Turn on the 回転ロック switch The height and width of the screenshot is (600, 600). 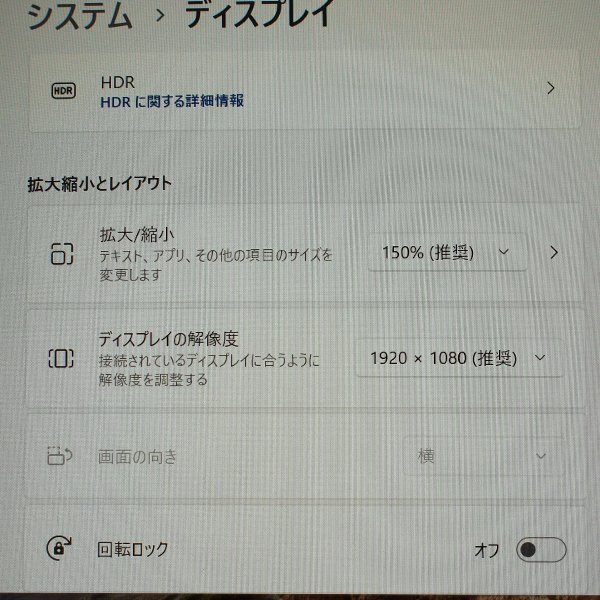click(x=540, y=549)
